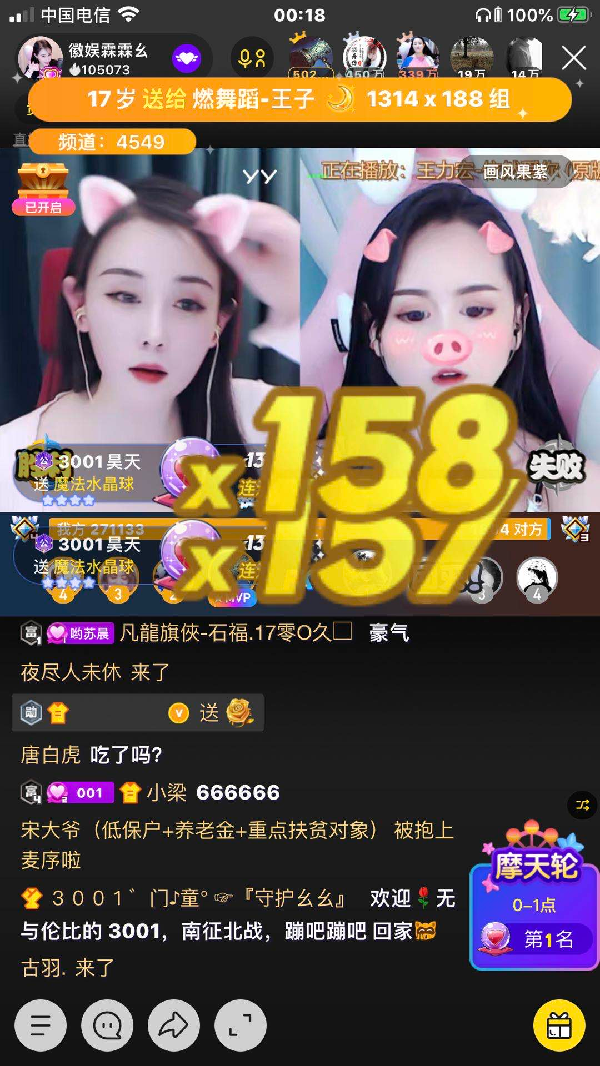
Task: Open the bottom menu list icon
Action: [x=40, y=1024]
